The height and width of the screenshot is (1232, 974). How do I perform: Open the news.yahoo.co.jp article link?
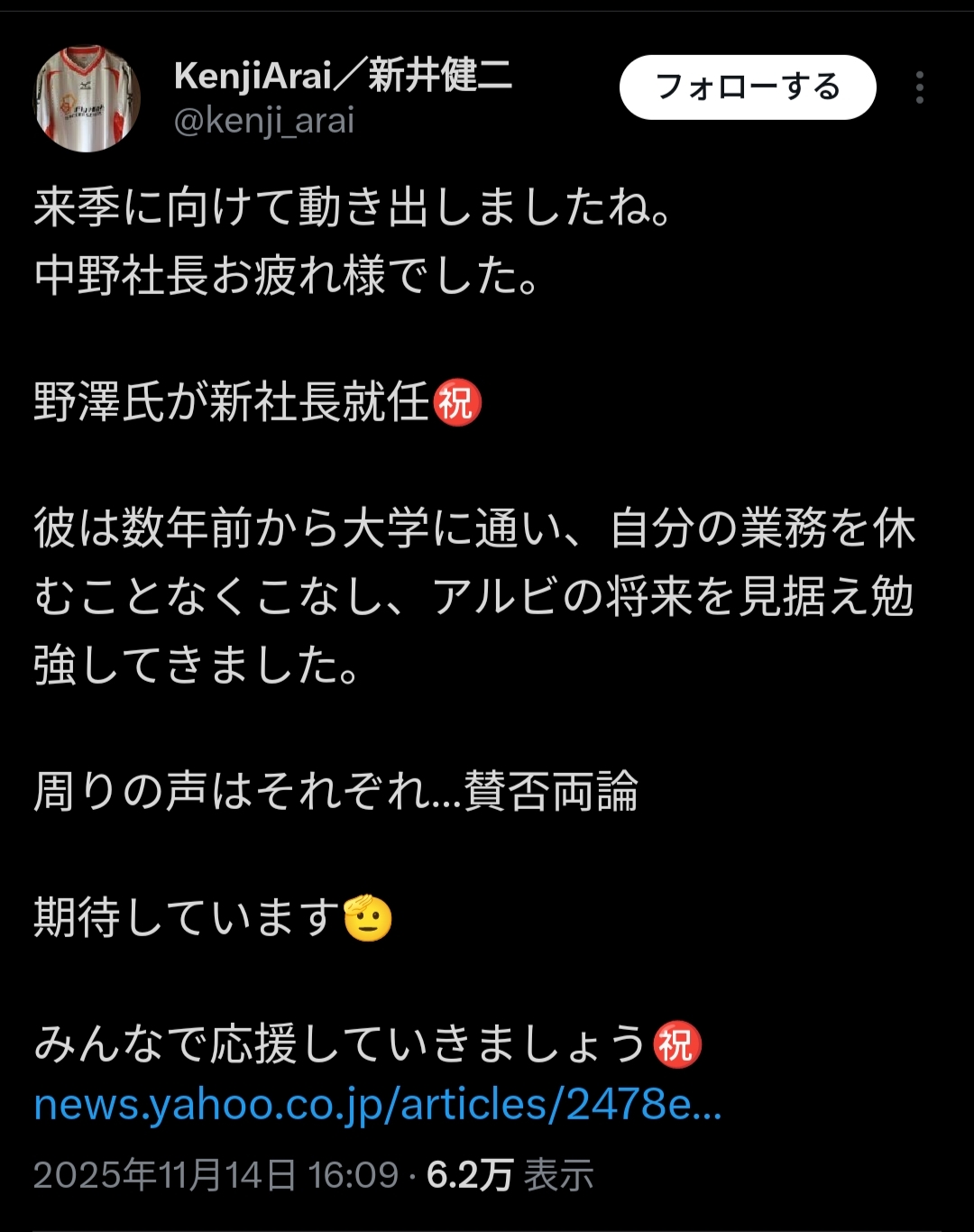pyautogui.click(x=377, y=1104)
